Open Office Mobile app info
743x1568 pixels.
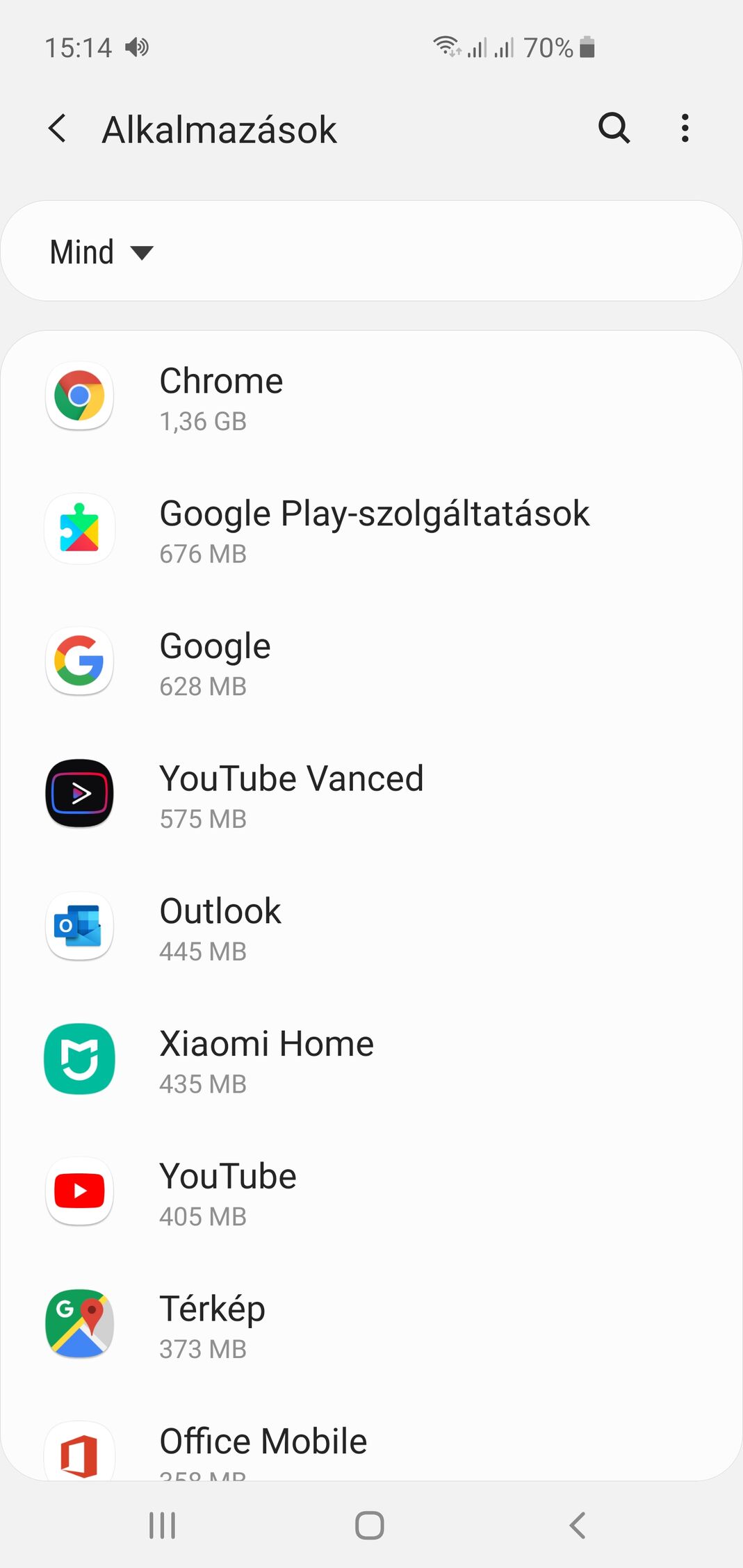371,1437
